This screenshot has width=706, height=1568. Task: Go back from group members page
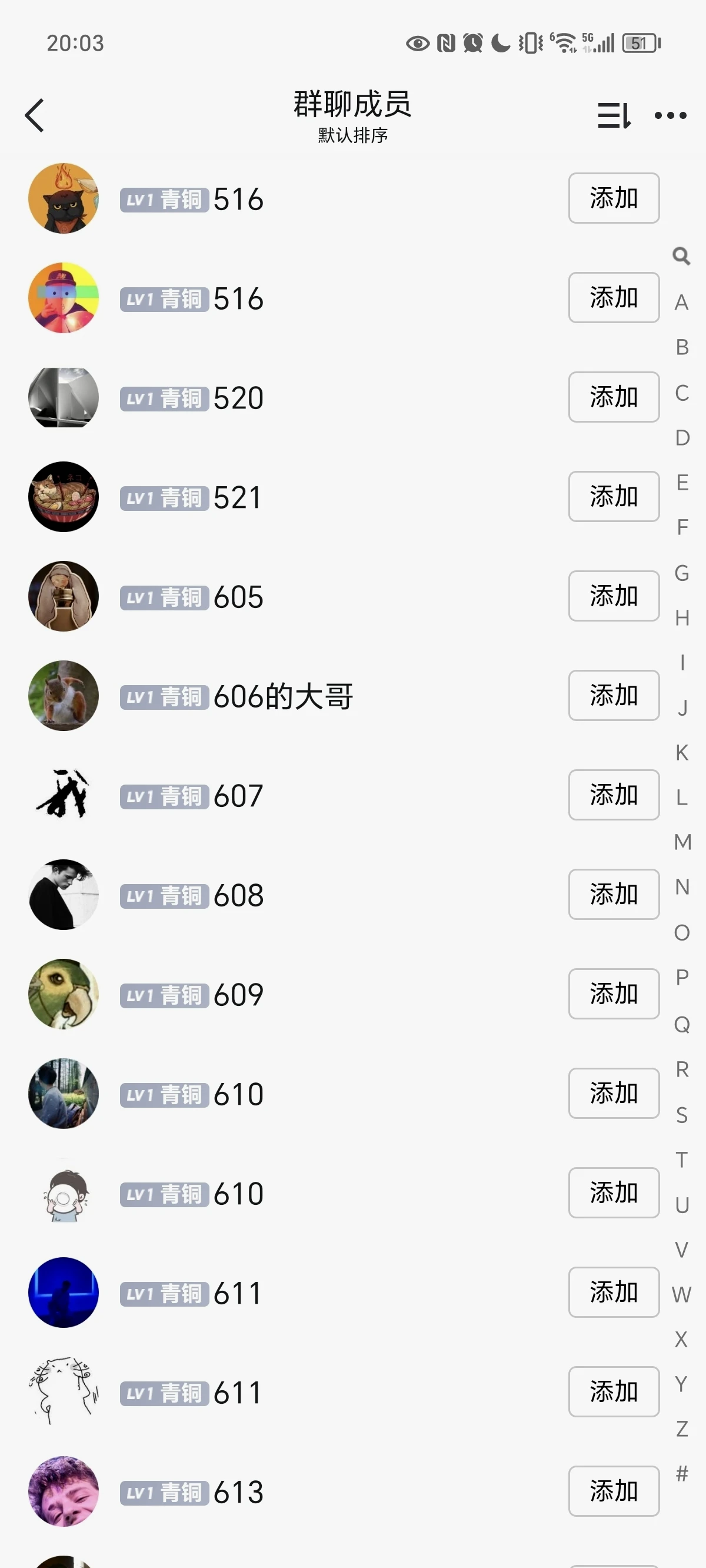pos(35,115)
